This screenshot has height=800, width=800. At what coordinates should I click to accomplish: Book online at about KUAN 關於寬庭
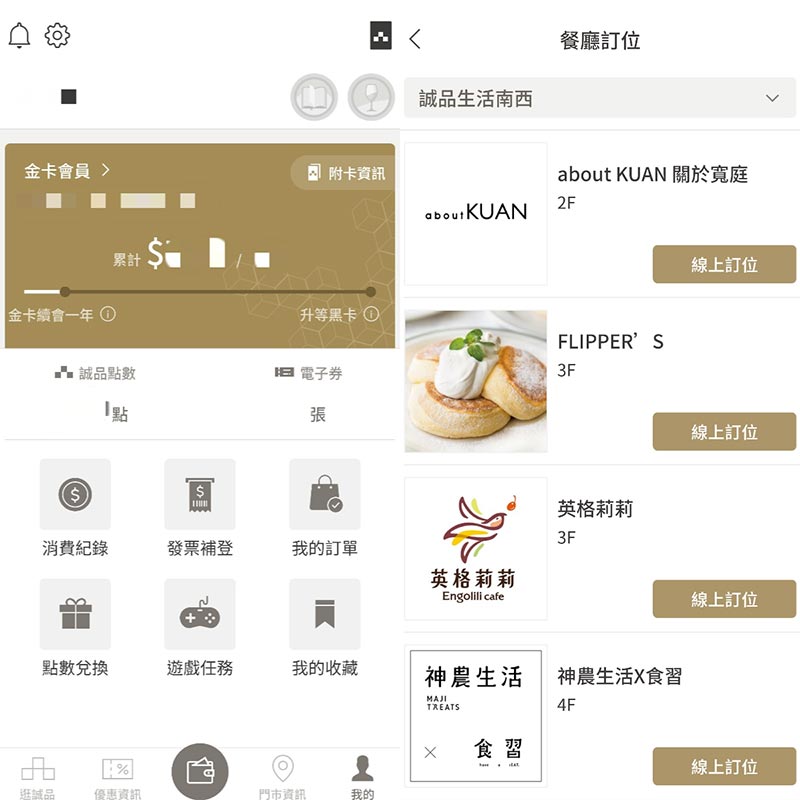tap(724, 265)
